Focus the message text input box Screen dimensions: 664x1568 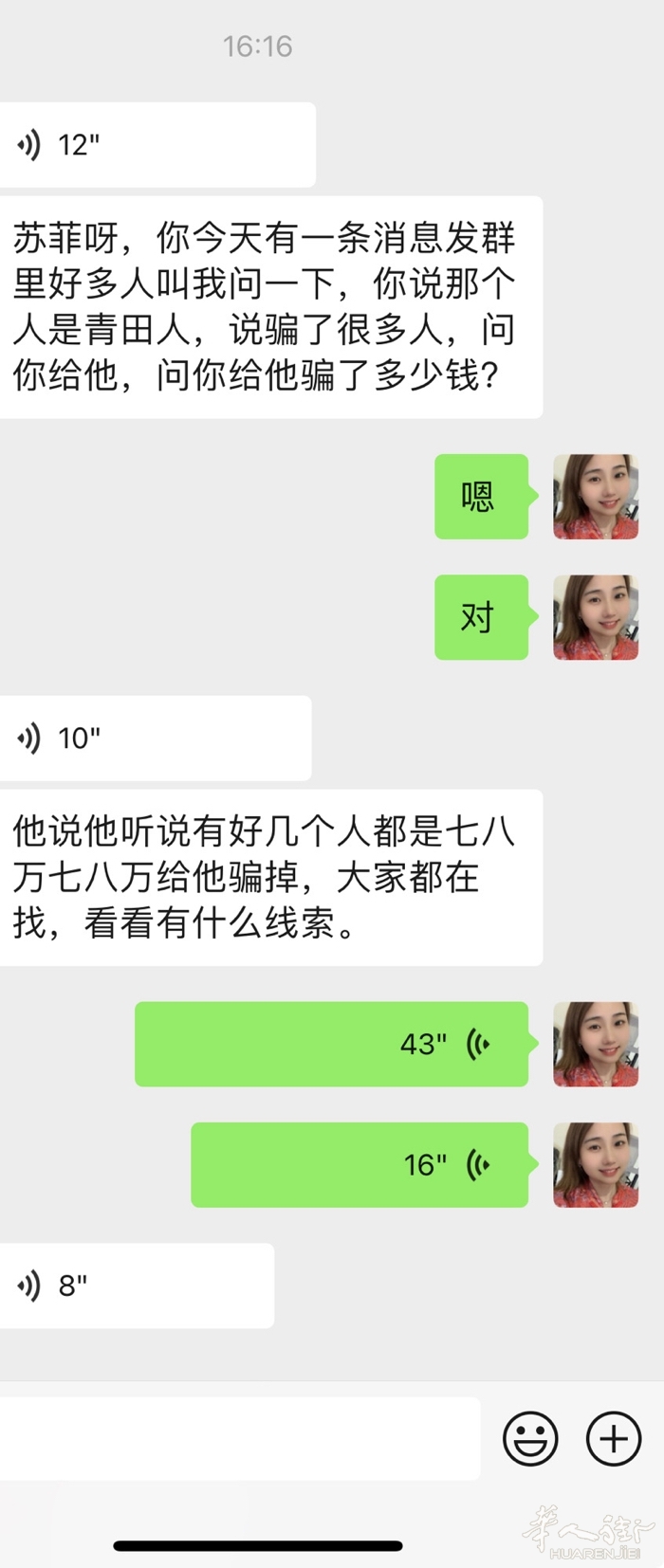click(237, 1439)
